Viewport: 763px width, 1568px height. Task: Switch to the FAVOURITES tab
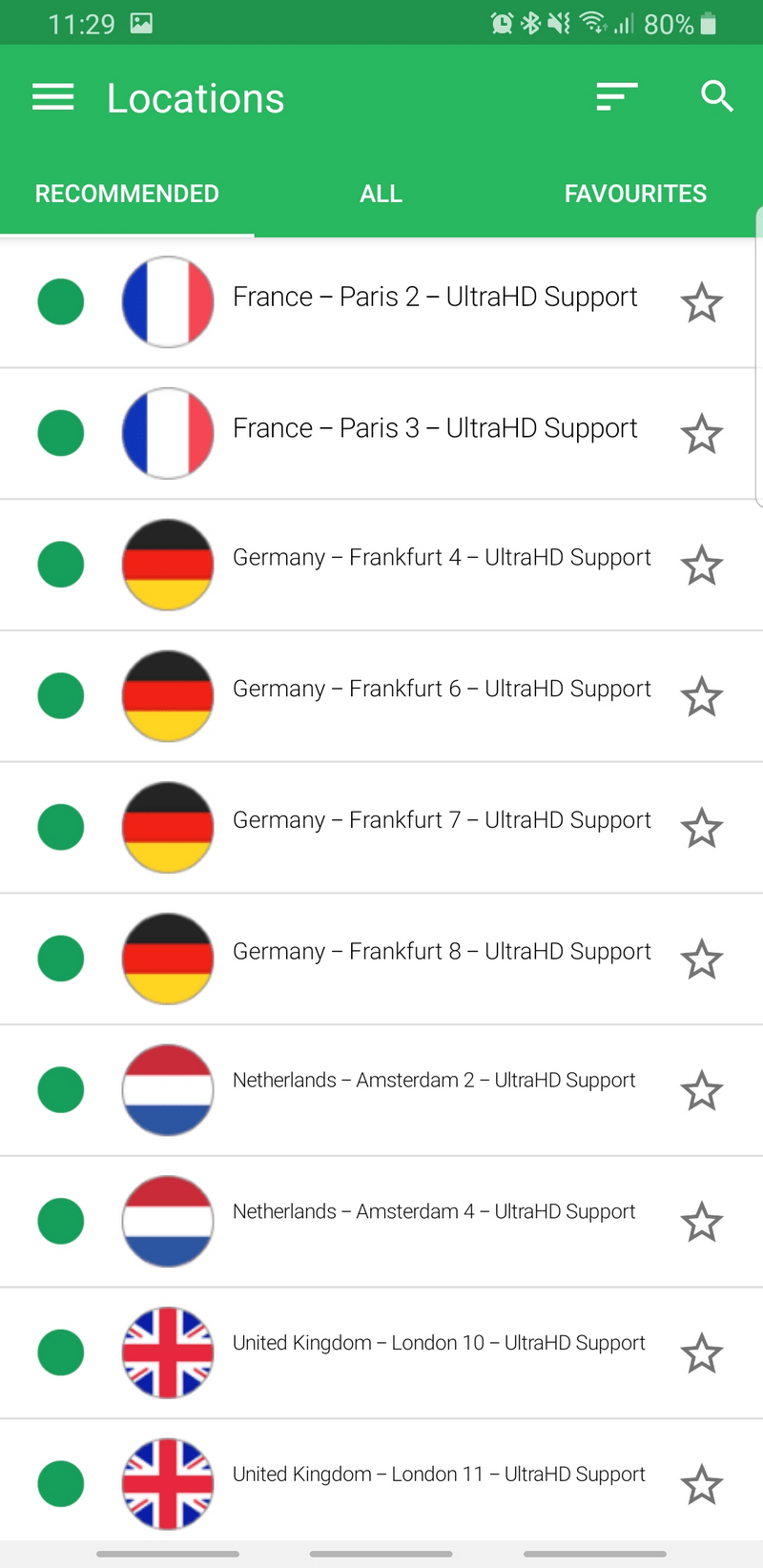(x=635, y=194)
